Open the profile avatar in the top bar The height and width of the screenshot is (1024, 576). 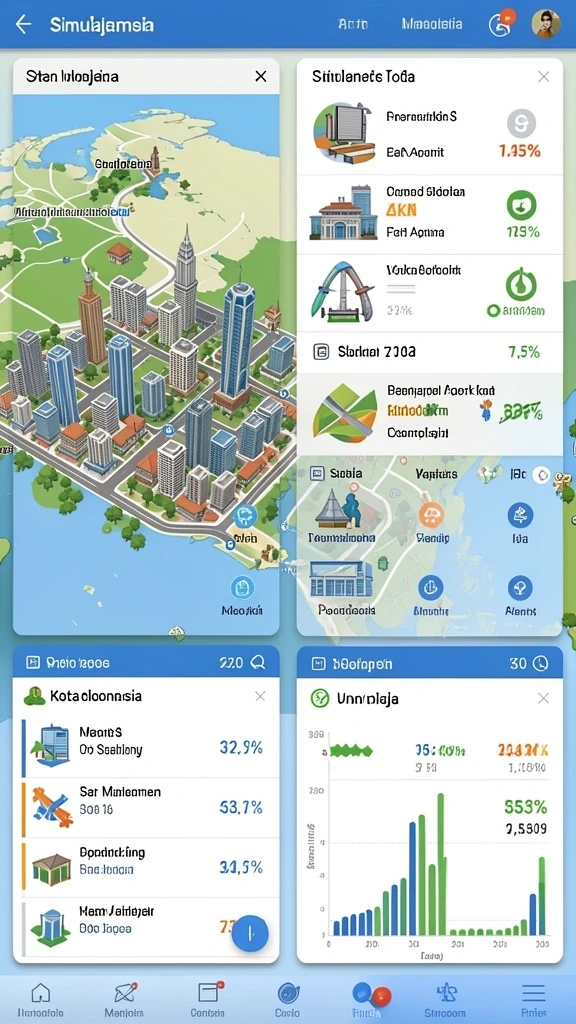click(x=545, y=24)
